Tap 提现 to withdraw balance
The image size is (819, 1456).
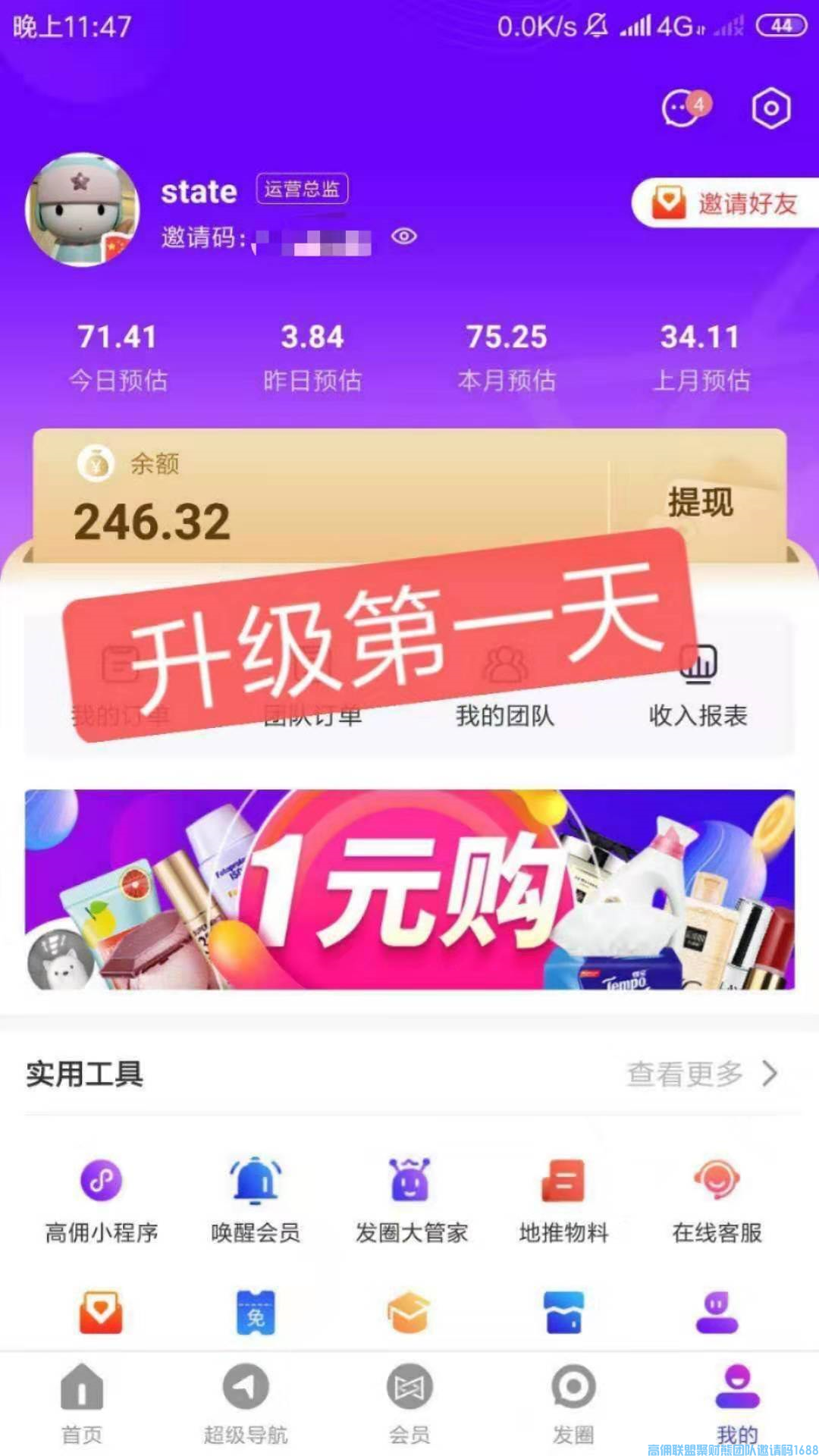tap(699, 502)
